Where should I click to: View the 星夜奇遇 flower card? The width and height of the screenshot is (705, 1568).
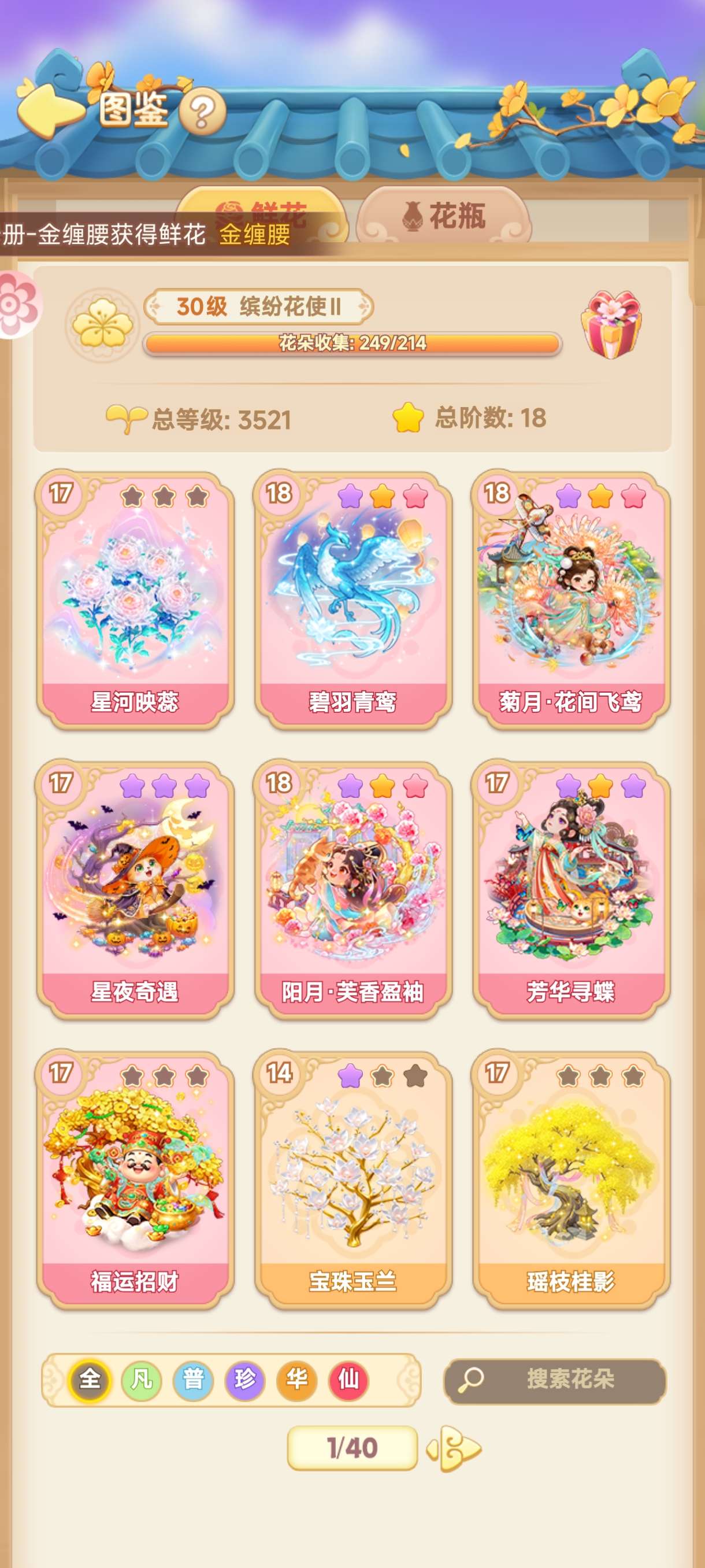(x=135, y=890)
